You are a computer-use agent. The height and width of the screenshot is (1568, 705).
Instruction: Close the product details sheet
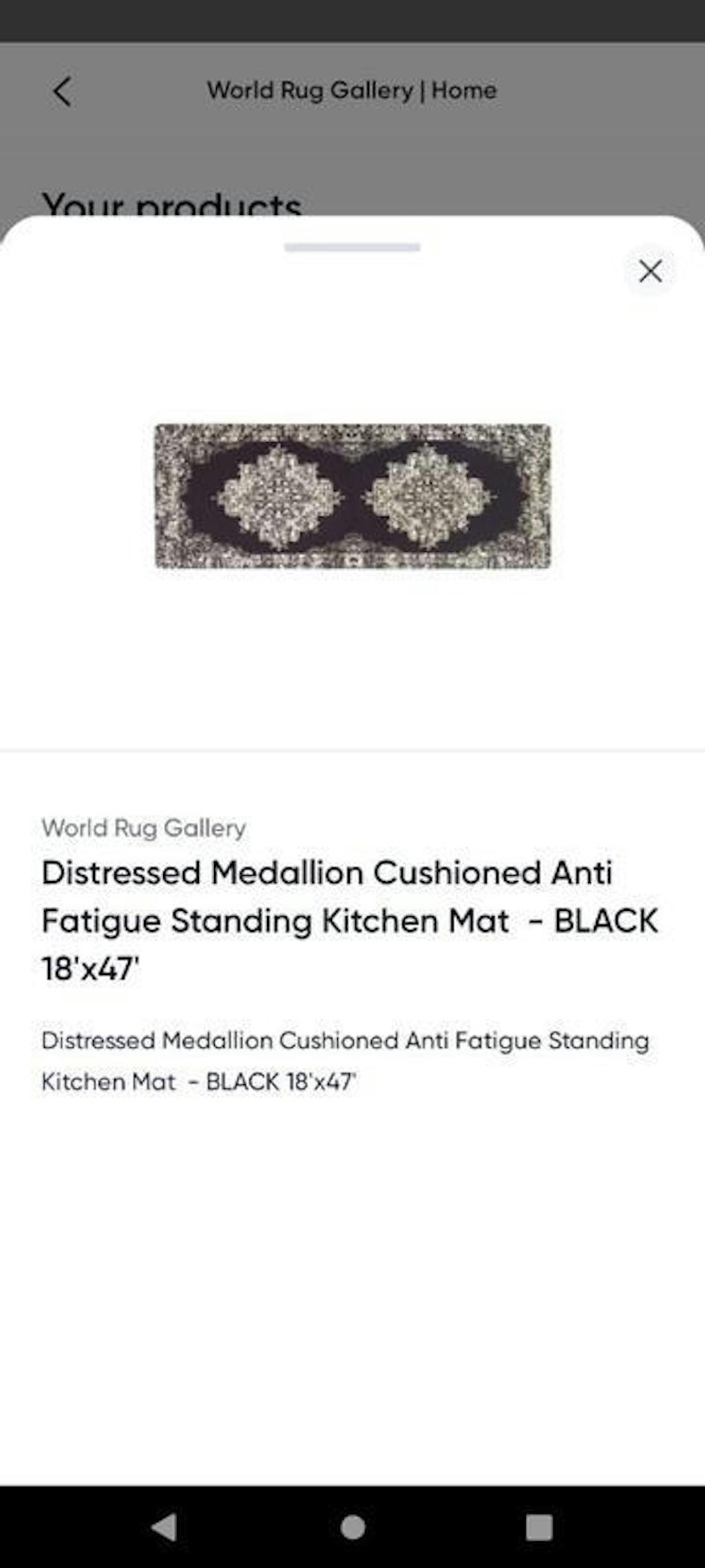(650, 271)
